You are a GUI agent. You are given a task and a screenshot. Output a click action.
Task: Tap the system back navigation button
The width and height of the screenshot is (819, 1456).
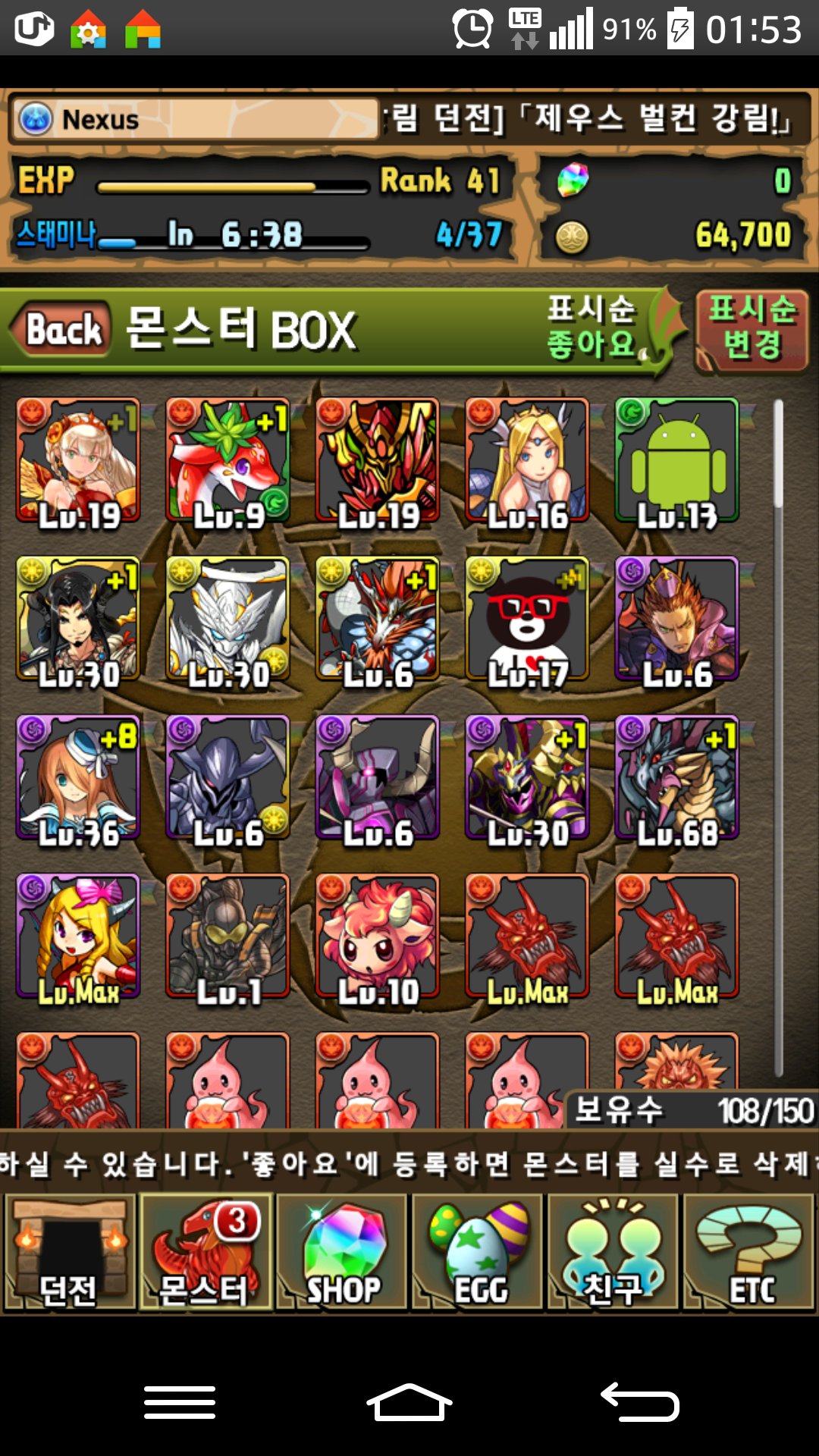point(639,1401)
